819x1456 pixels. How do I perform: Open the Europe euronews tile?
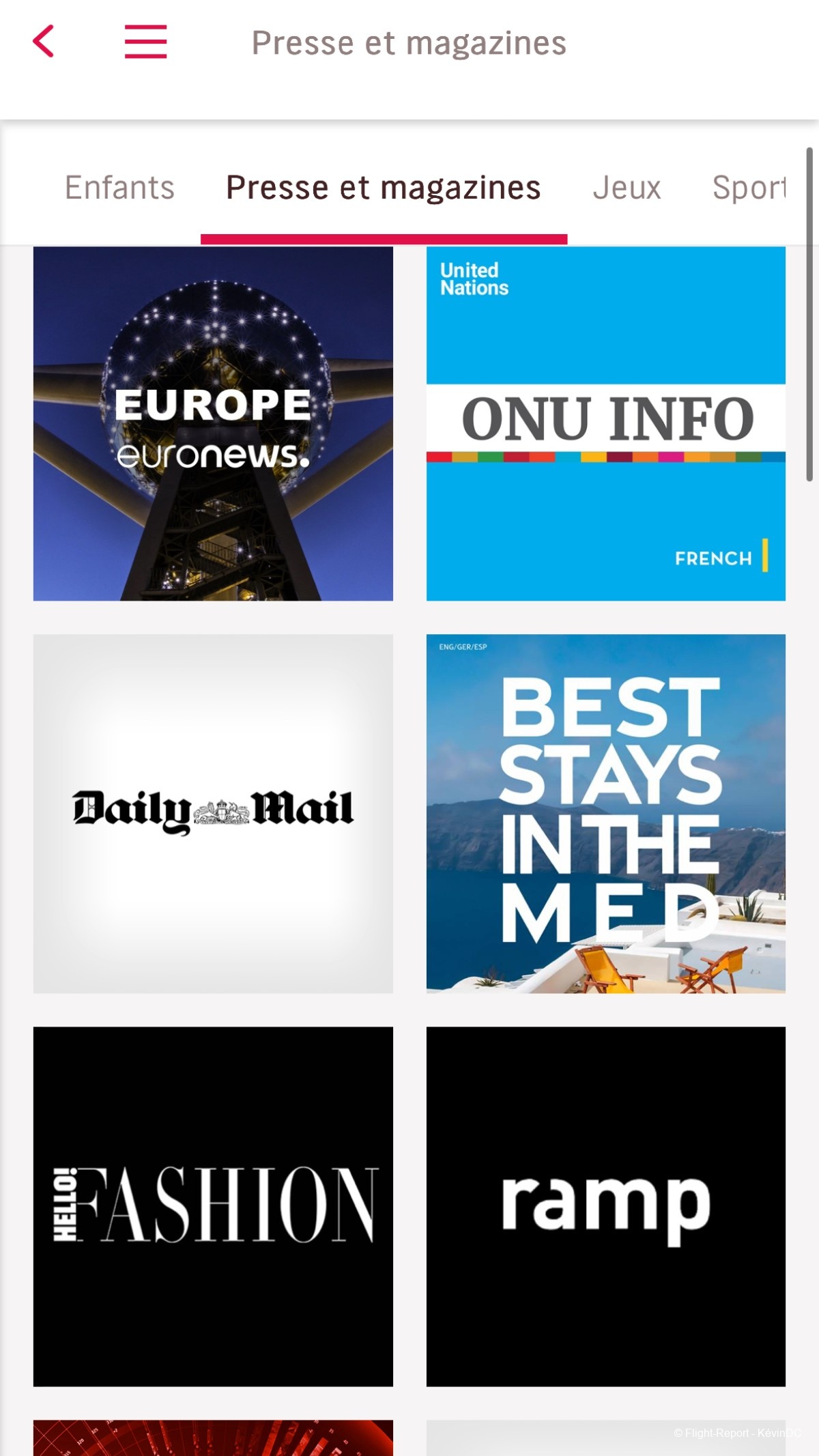(x=213, y=424)
